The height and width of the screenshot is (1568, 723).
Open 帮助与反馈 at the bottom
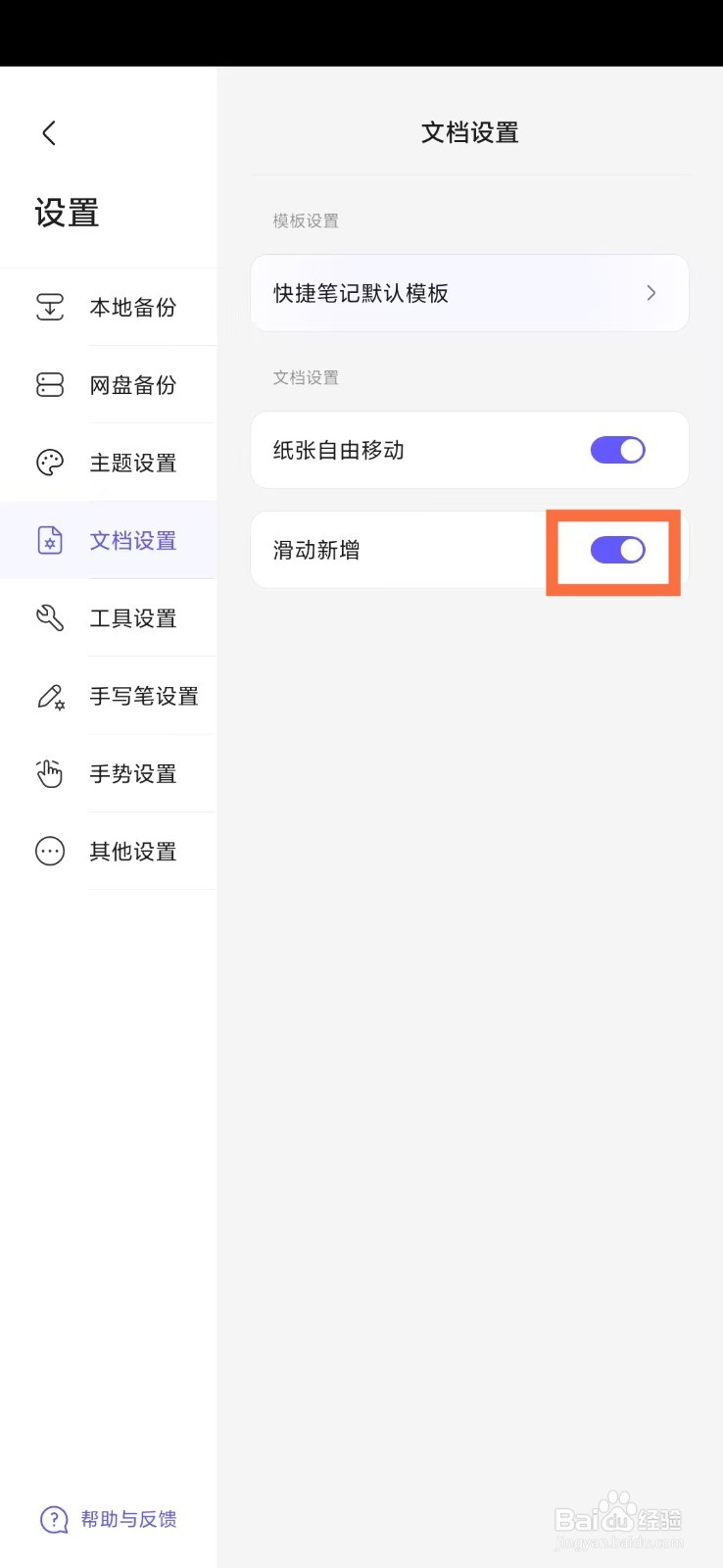128,1519
